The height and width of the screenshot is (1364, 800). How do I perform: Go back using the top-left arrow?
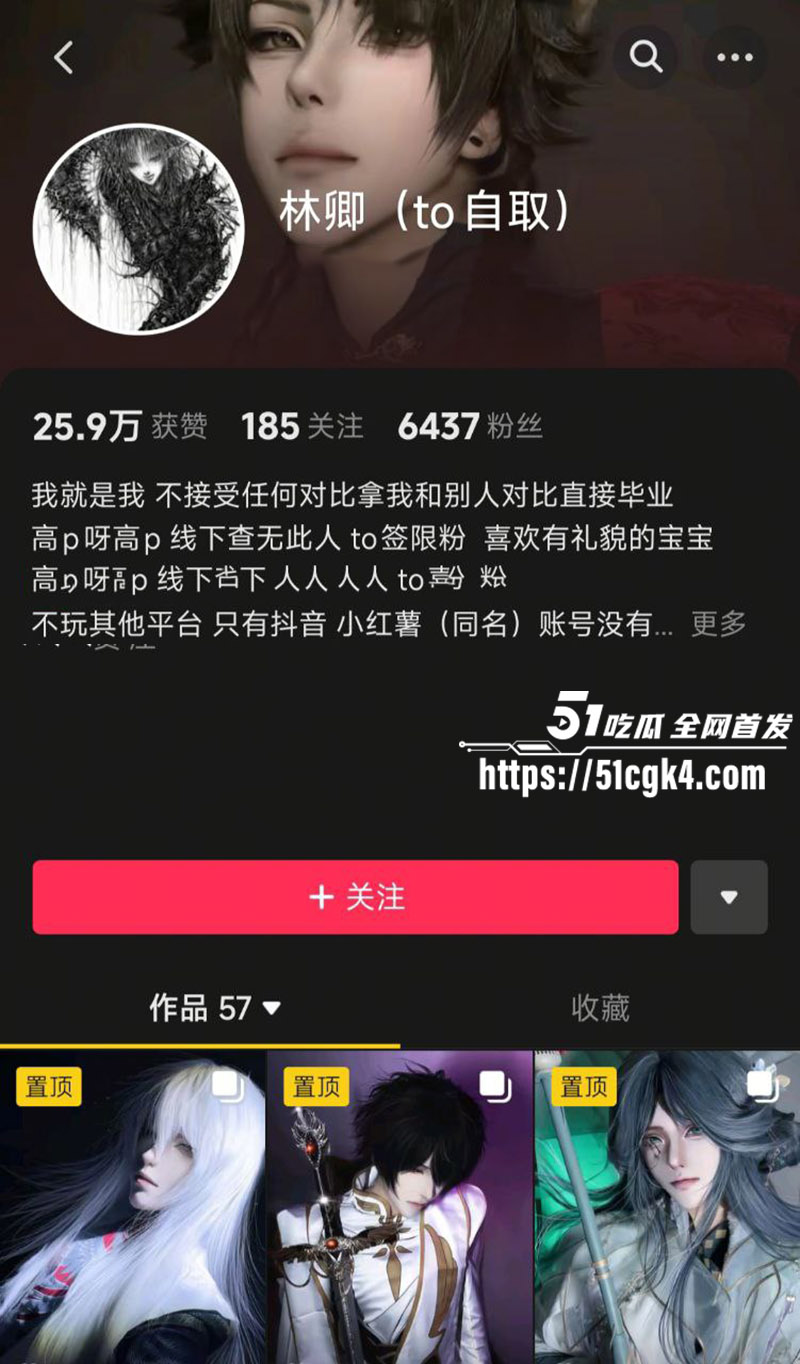(64, 58)
